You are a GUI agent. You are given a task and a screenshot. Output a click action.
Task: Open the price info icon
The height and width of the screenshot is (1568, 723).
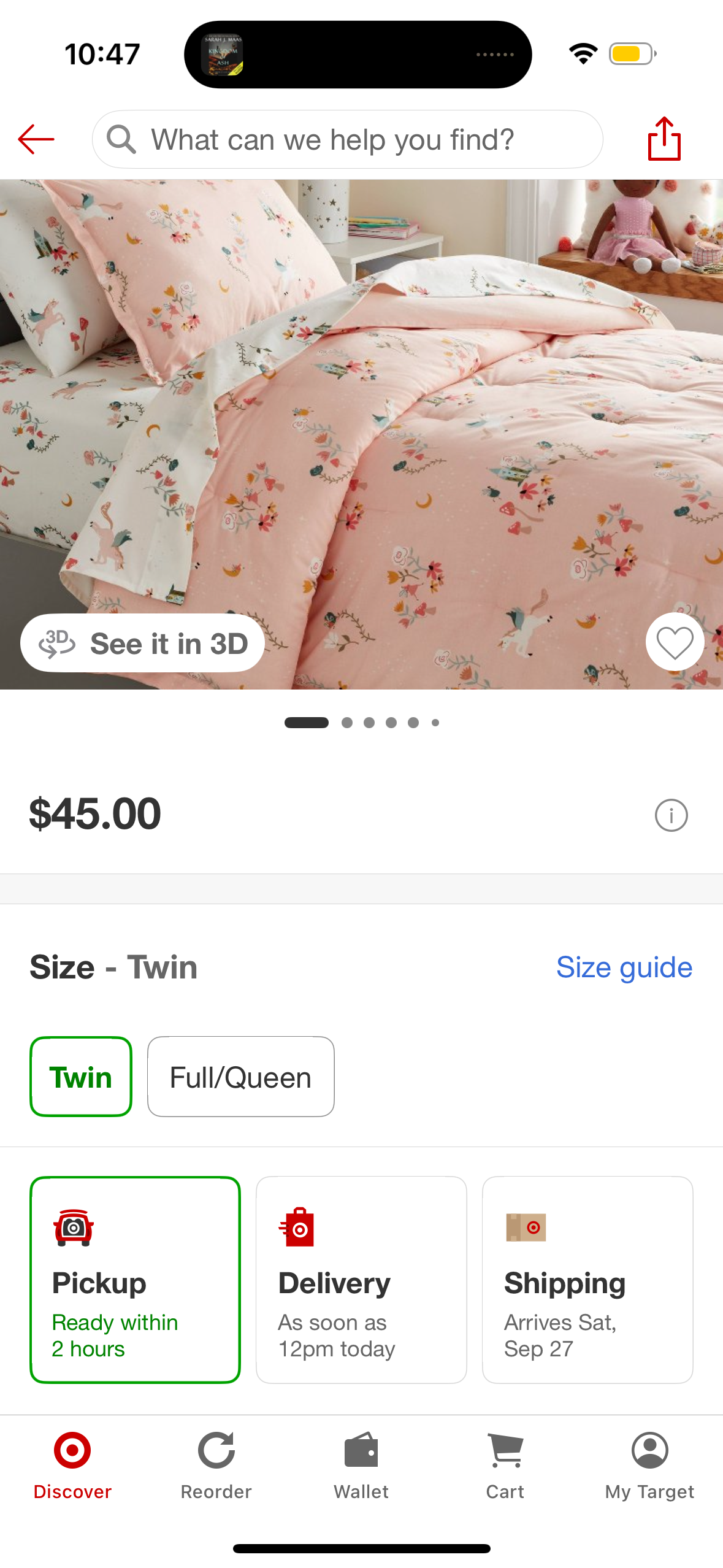(x=671, y=815)
